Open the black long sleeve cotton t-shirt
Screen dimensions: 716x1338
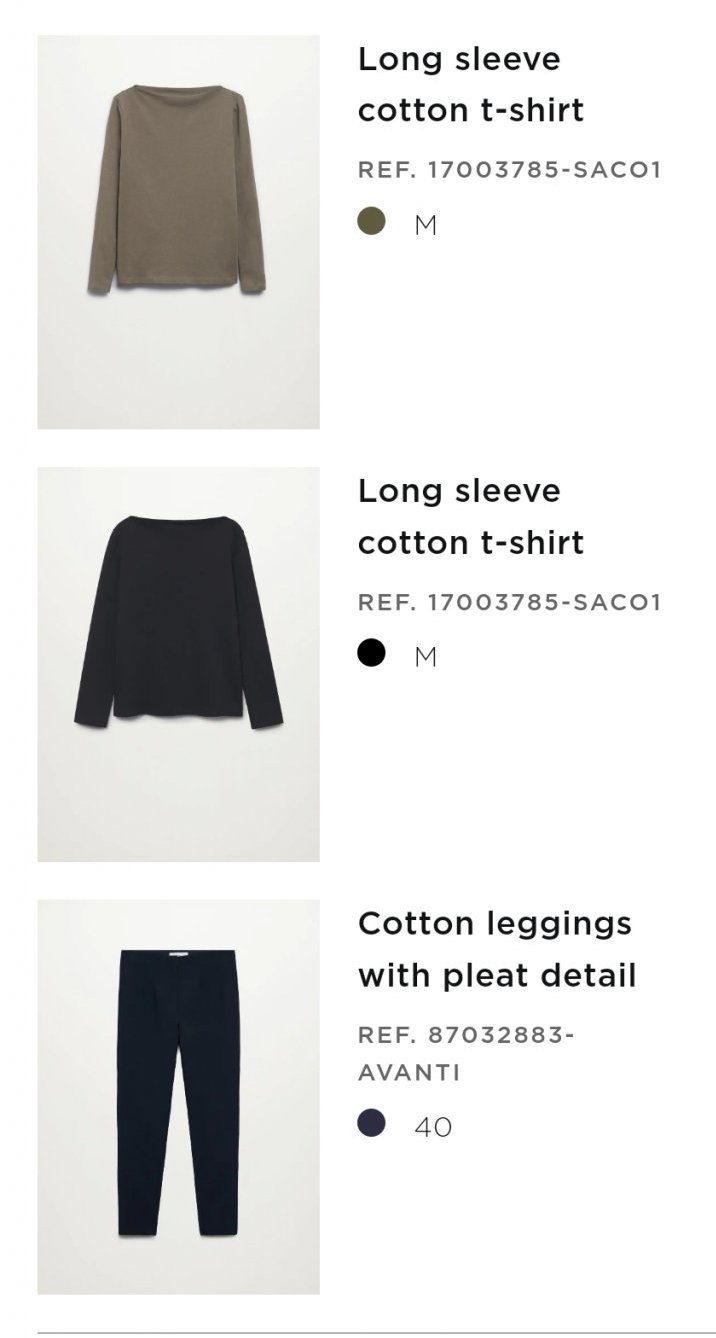pyautogui.click(x=178, y=664)
